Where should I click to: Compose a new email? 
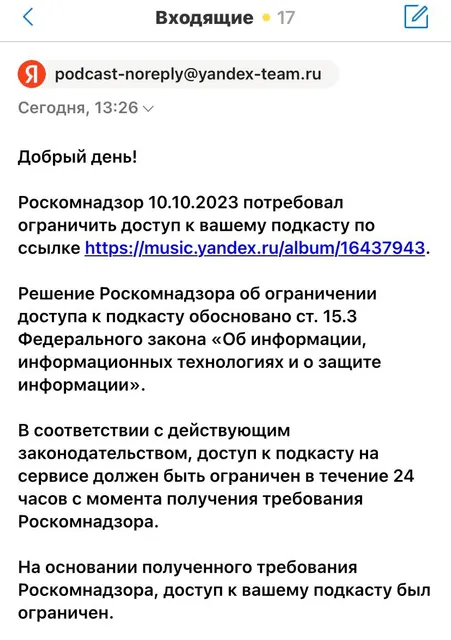pos(416,17)
